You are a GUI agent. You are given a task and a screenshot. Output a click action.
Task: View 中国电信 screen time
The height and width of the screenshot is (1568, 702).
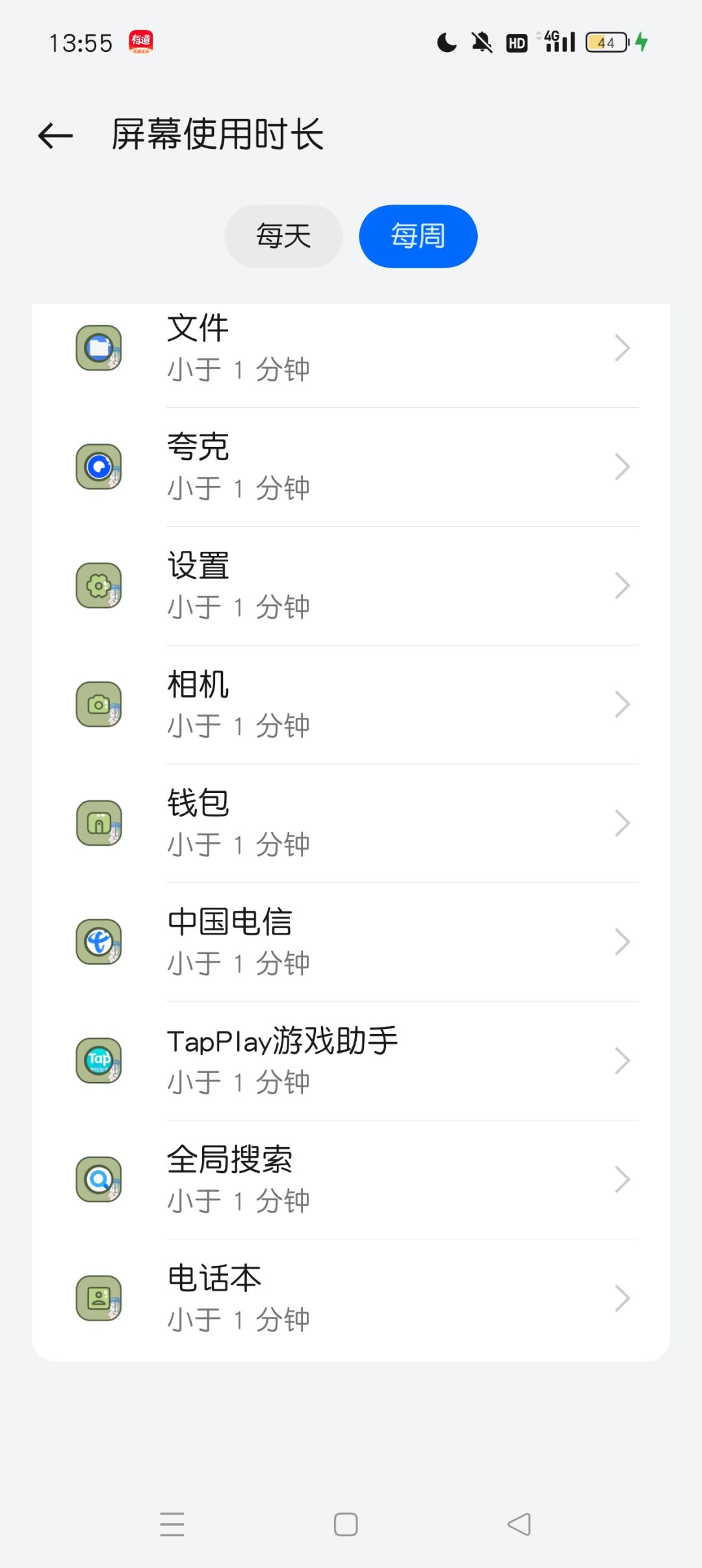pyautogui.click(x=351, y=942)
